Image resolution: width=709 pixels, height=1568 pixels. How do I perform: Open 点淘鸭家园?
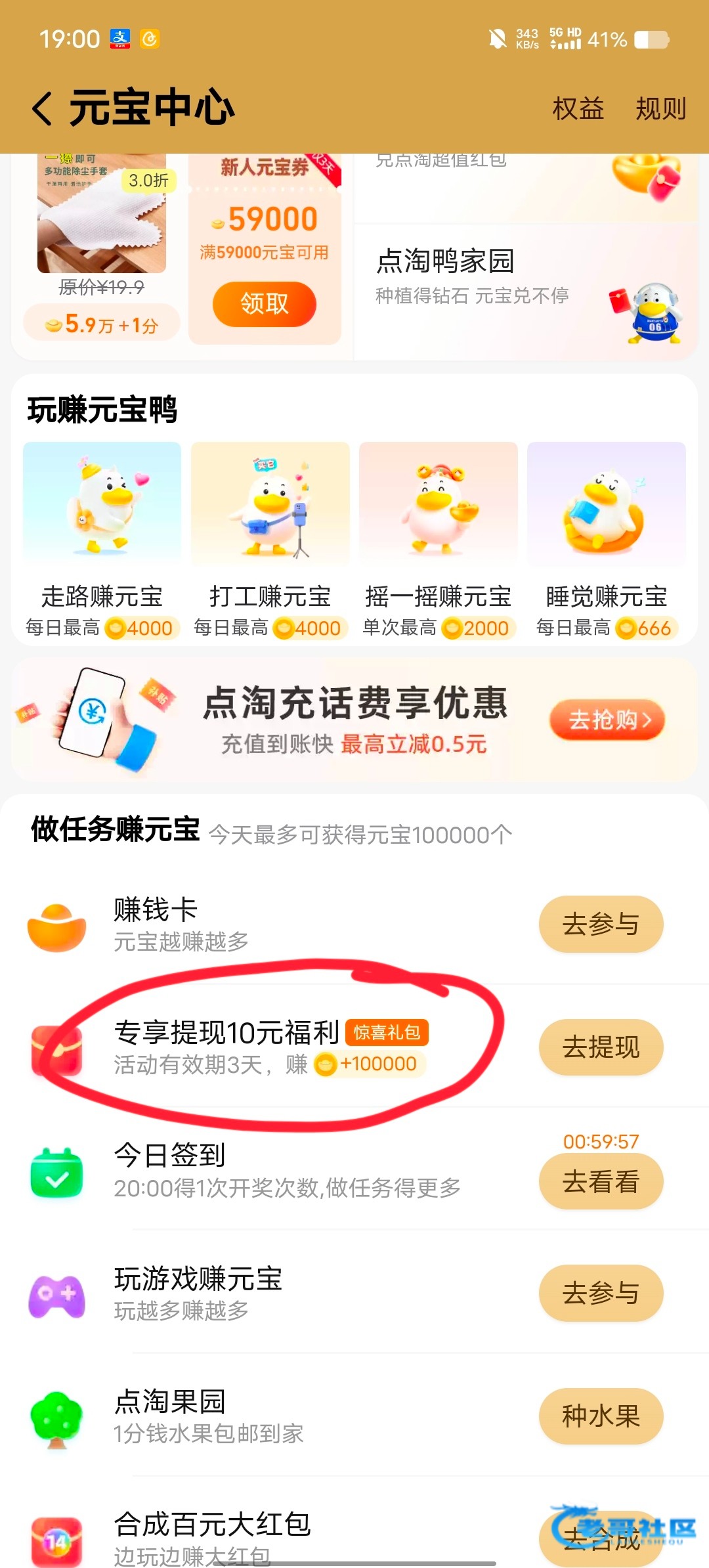click(x=525, y=292)
